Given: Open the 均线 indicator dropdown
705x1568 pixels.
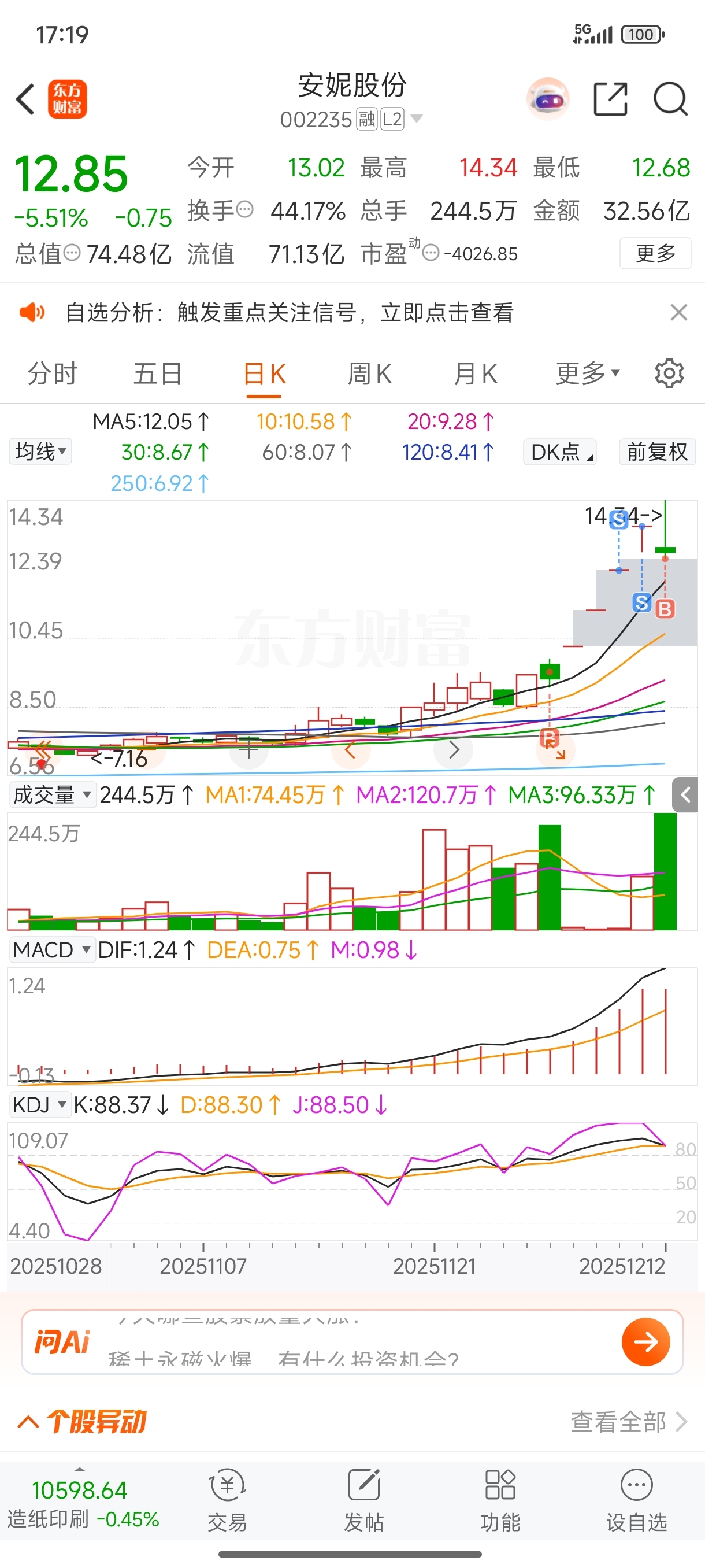Looking at the screenshot, I should (40, 452).
